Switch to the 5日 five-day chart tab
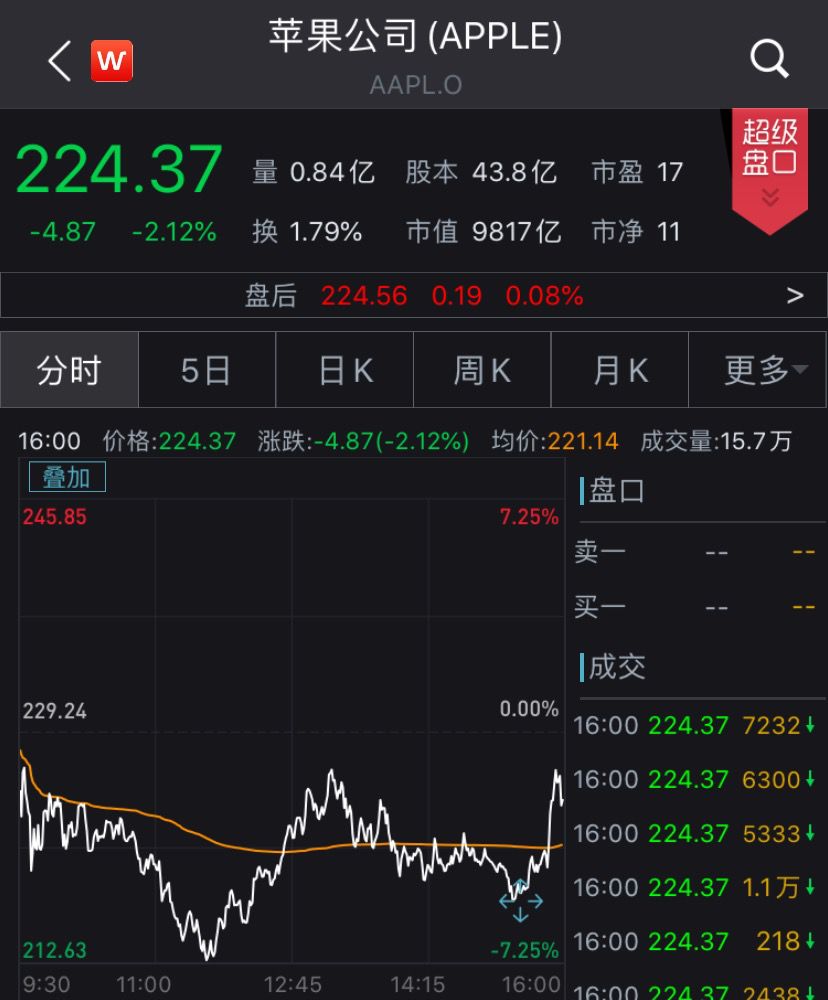The image size is (828, 1000). click(207, 370)
